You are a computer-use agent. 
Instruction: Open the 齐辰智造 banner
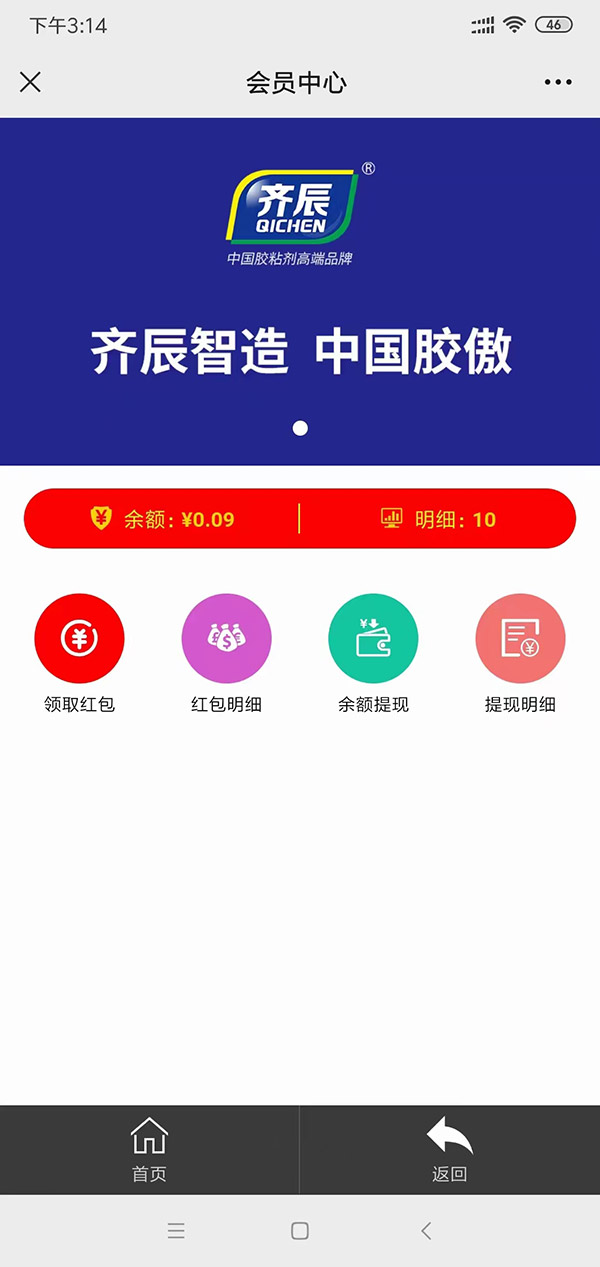300,292
